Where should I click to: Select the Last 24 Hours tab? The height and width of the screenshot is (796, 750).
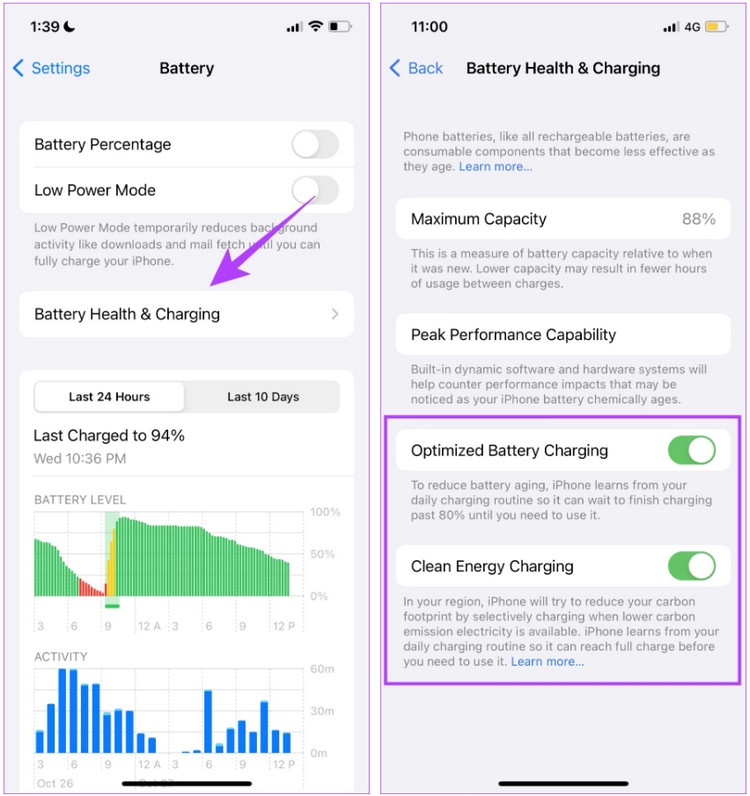109,397
